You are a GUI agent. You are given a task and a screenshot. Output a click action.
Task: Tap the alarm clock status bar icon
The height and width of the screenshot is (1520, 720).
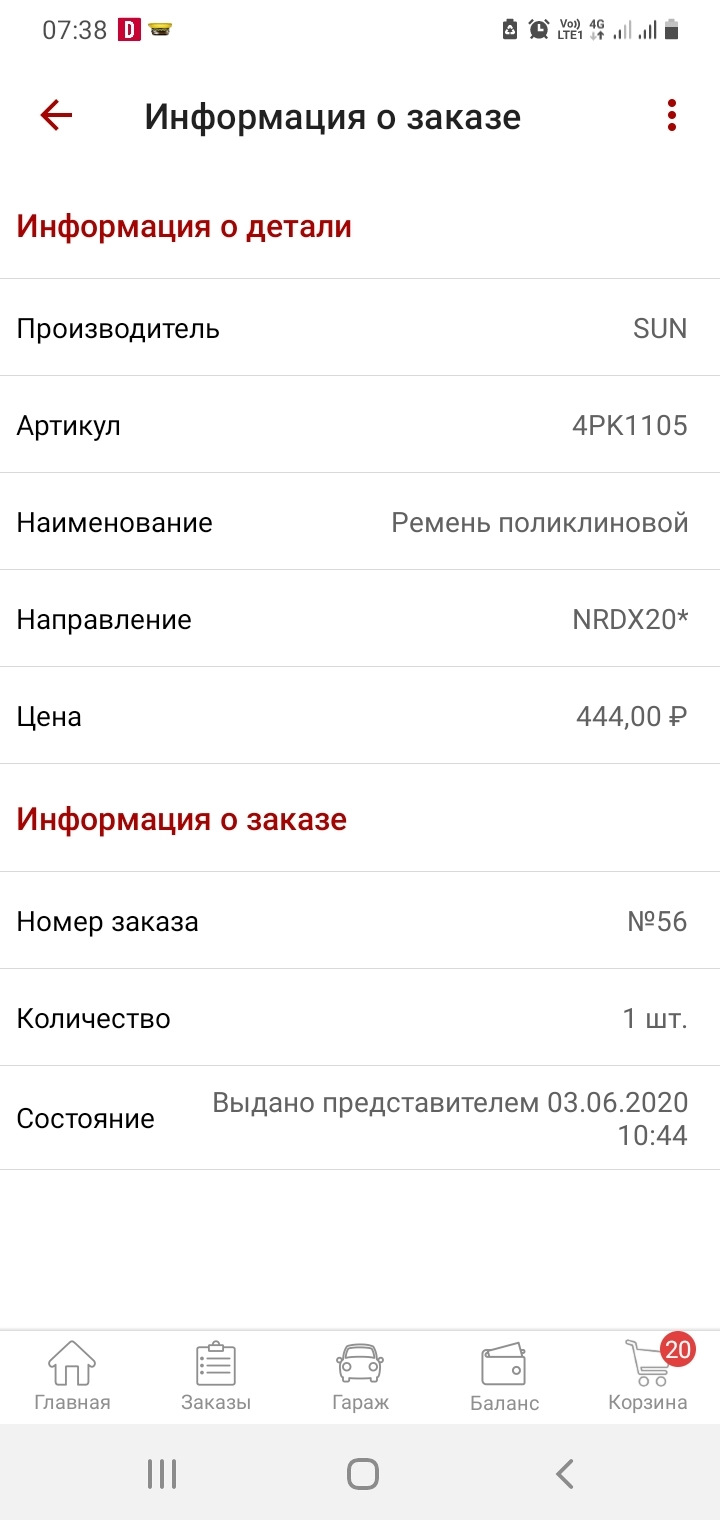537,29
